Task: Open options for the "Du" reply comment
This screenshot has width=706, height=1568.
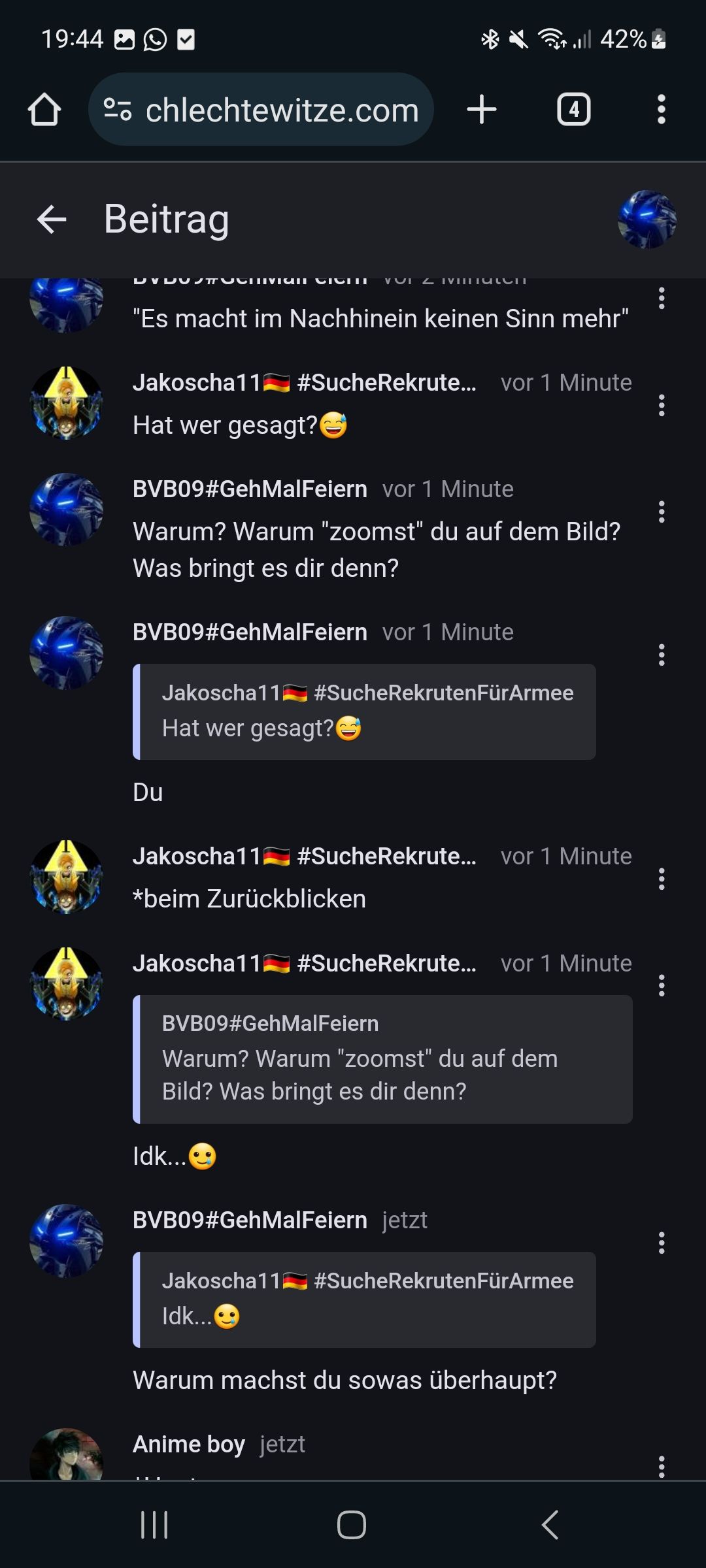Action: tap(662, 655)
